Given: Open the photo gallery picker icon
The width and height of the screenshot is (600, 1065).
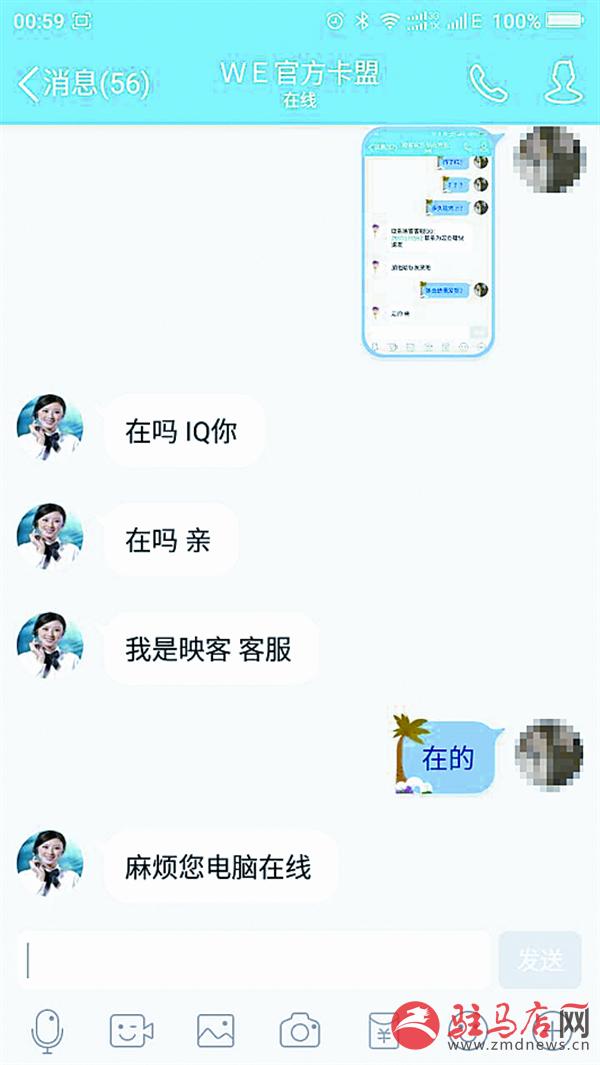Looking at the screenshot, I should (x=215, y=1030).
